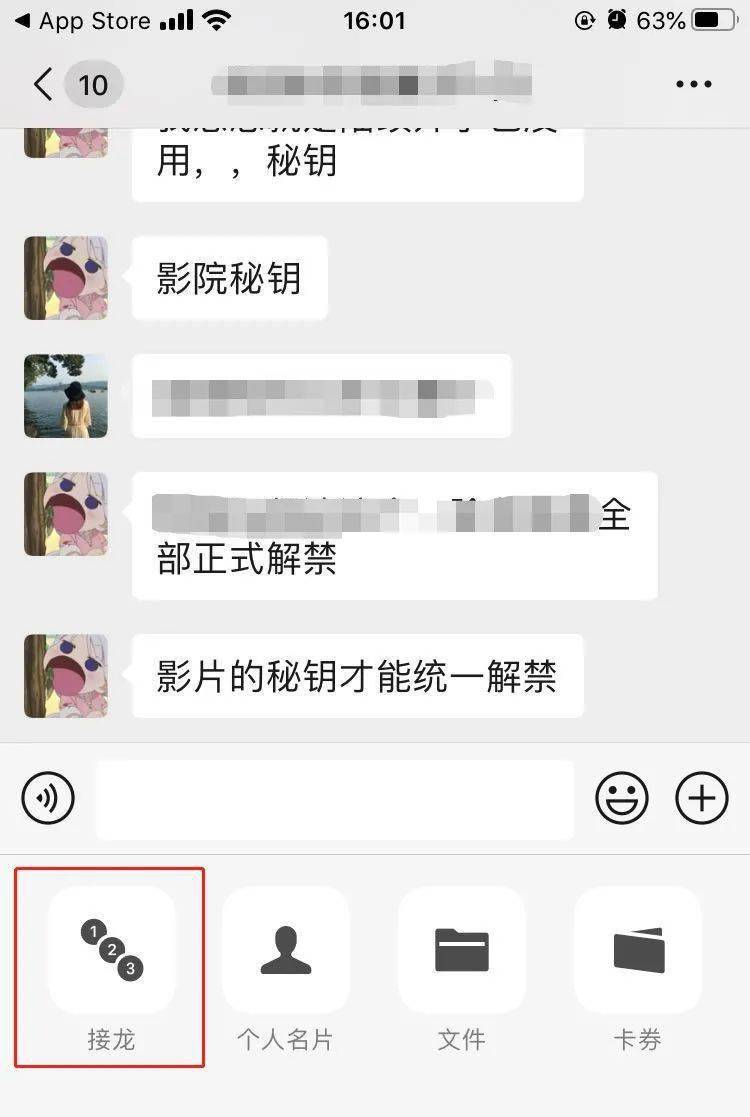Toggle the plus attachment panel
This screenshot has width=750, height=1117.
coord(702,798)
